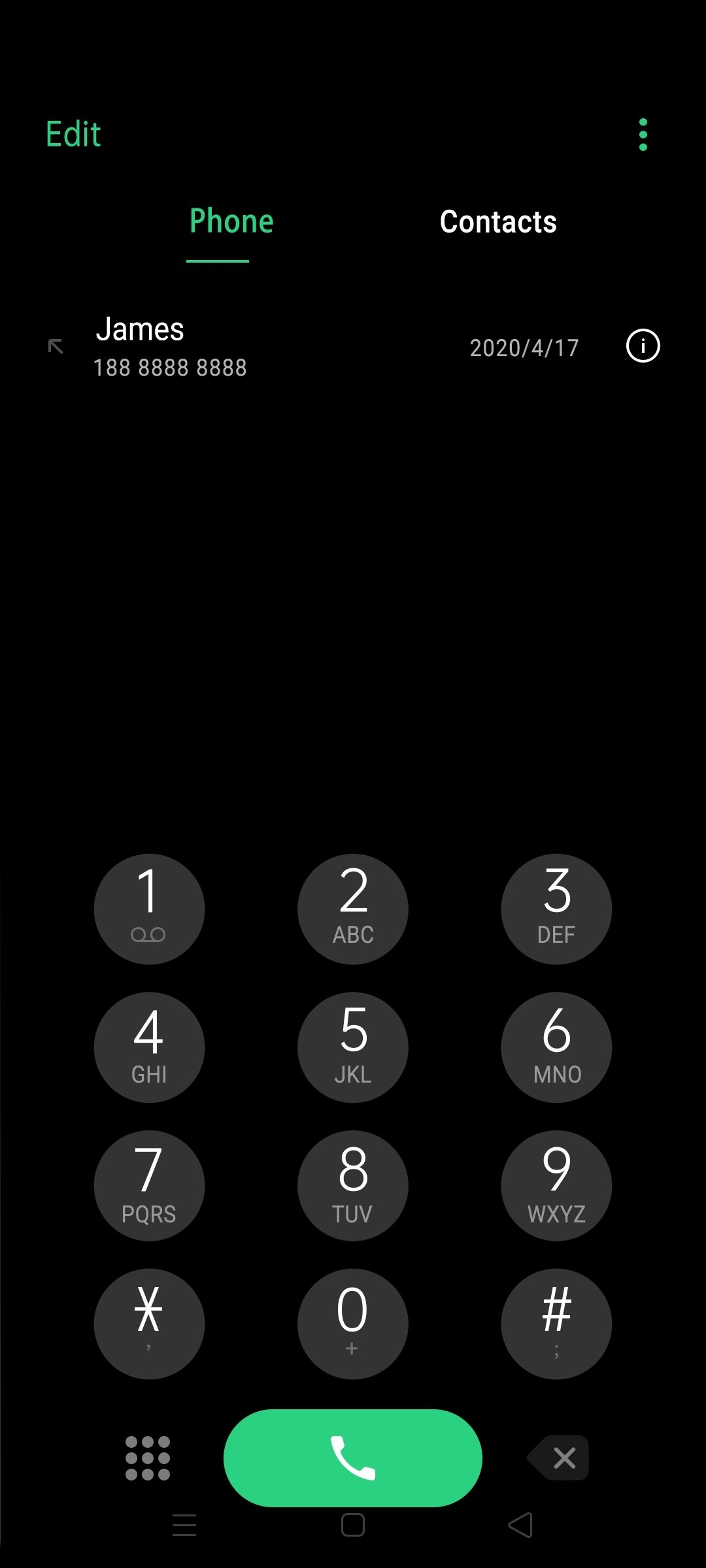
Task: Dial zero on the keypad
Action: click(x=353, y=1324)
